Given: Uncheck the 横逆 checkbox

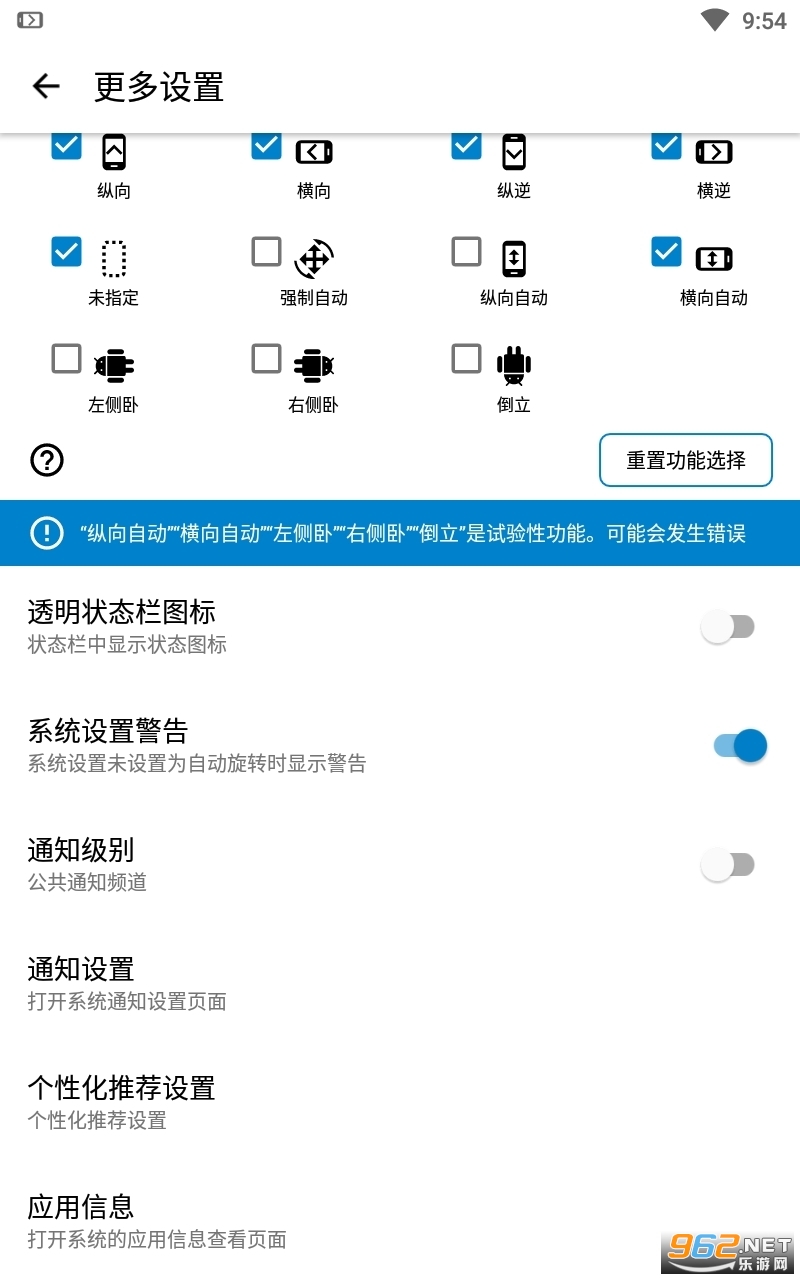Looking at the screenshot, I should [x=666, y=146].
